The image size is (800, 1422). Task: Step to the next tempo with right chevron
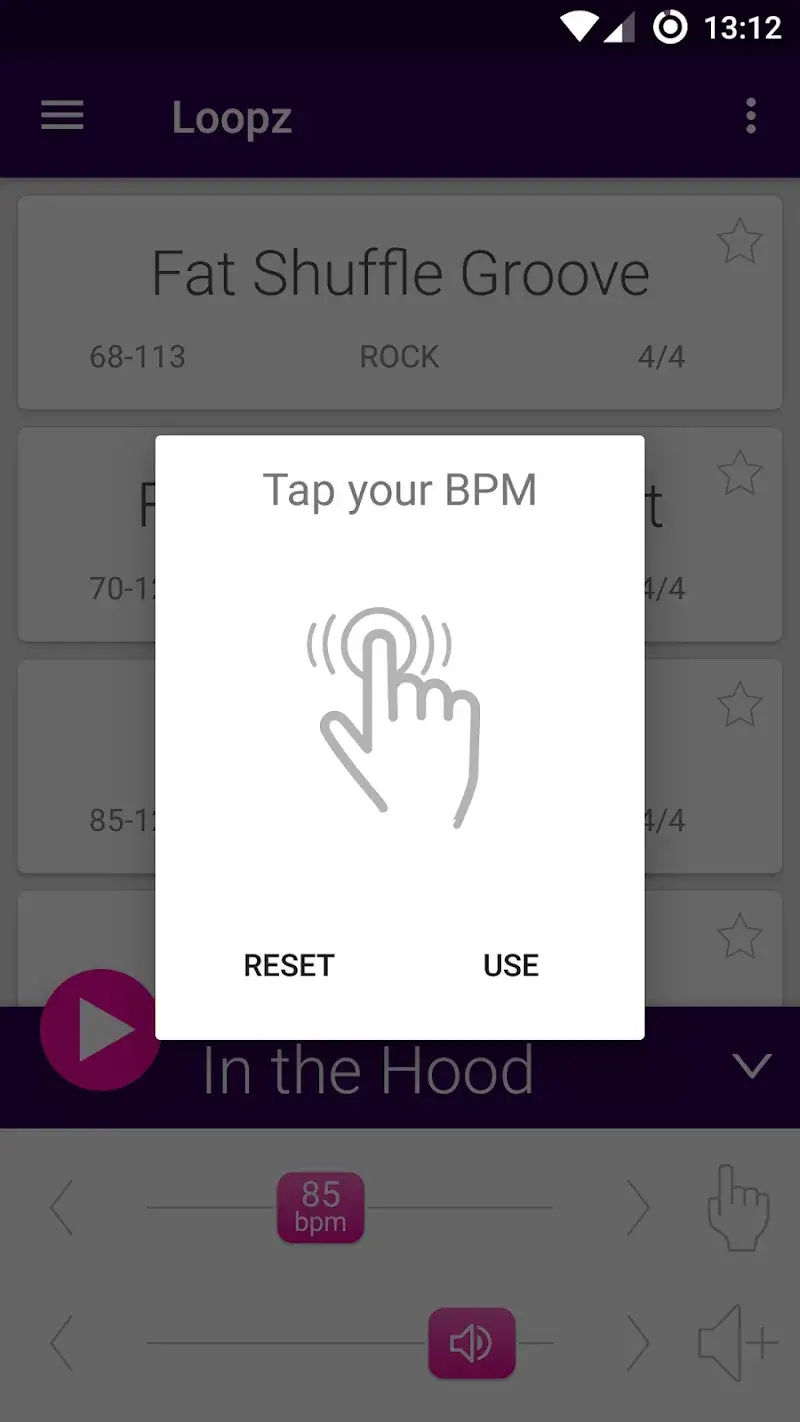click(639, 1207)
